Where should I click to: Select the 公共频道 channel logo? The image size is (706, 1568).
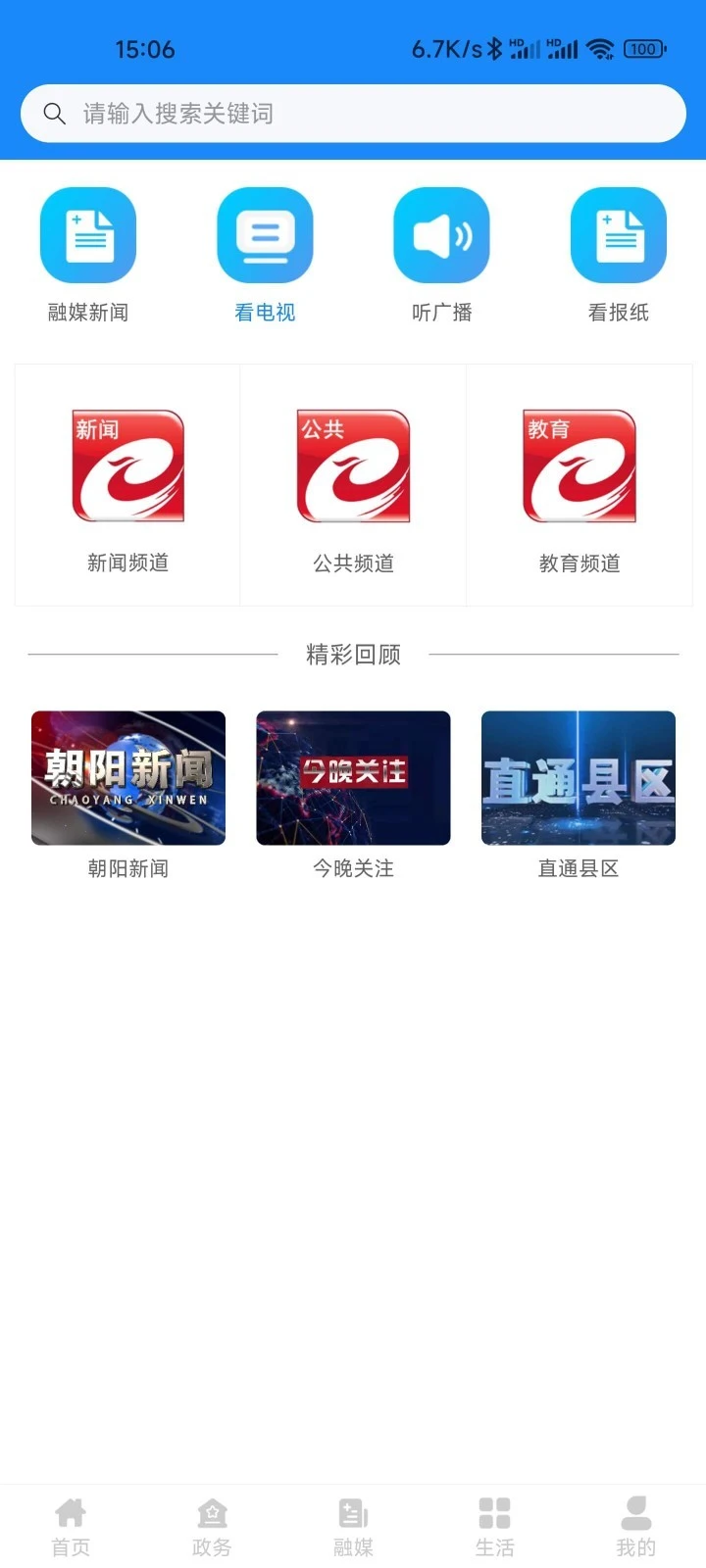(x=353, y=465)
